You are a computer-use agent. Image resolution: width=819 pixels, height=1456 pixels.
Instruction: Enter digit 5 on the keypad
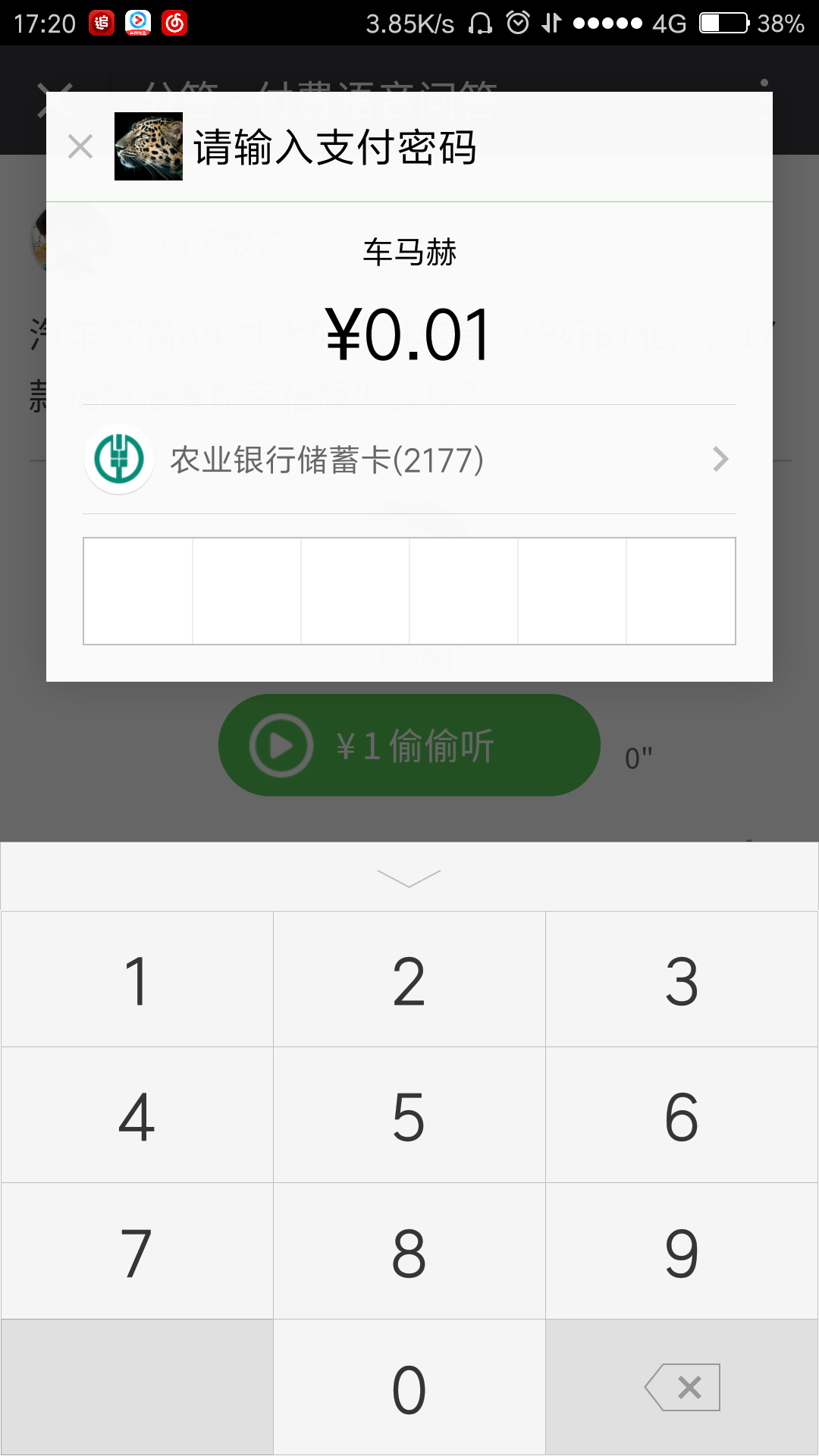(409, 1116)
